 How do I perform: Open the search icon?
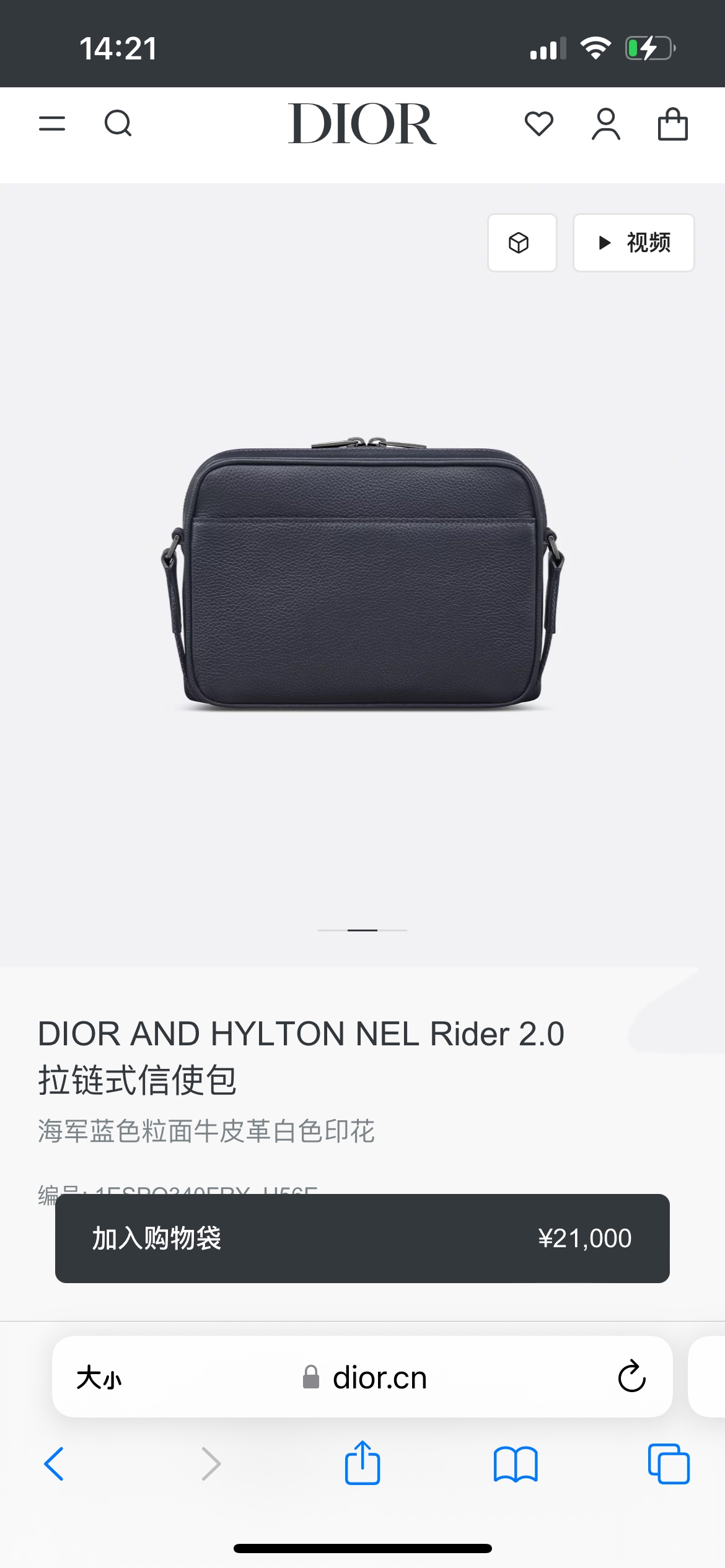pos(118,123)
